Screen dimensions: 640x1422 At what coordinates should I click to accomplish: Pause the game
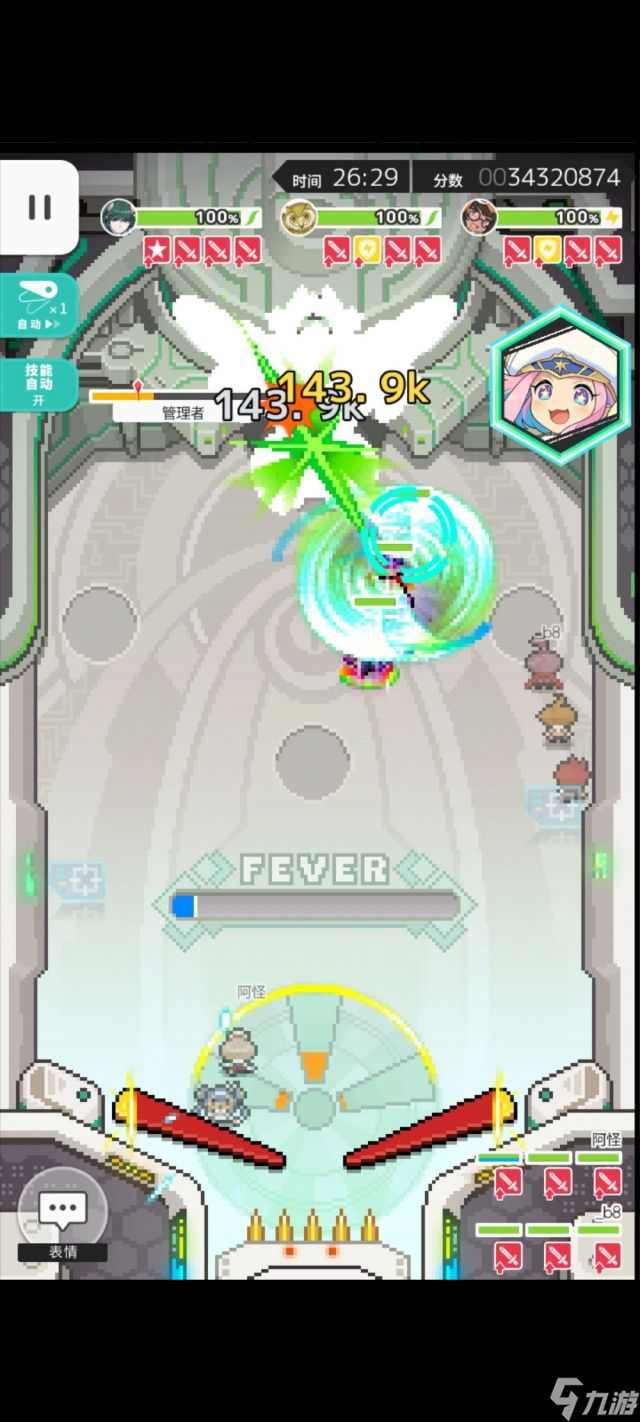(x=39, y=207)
